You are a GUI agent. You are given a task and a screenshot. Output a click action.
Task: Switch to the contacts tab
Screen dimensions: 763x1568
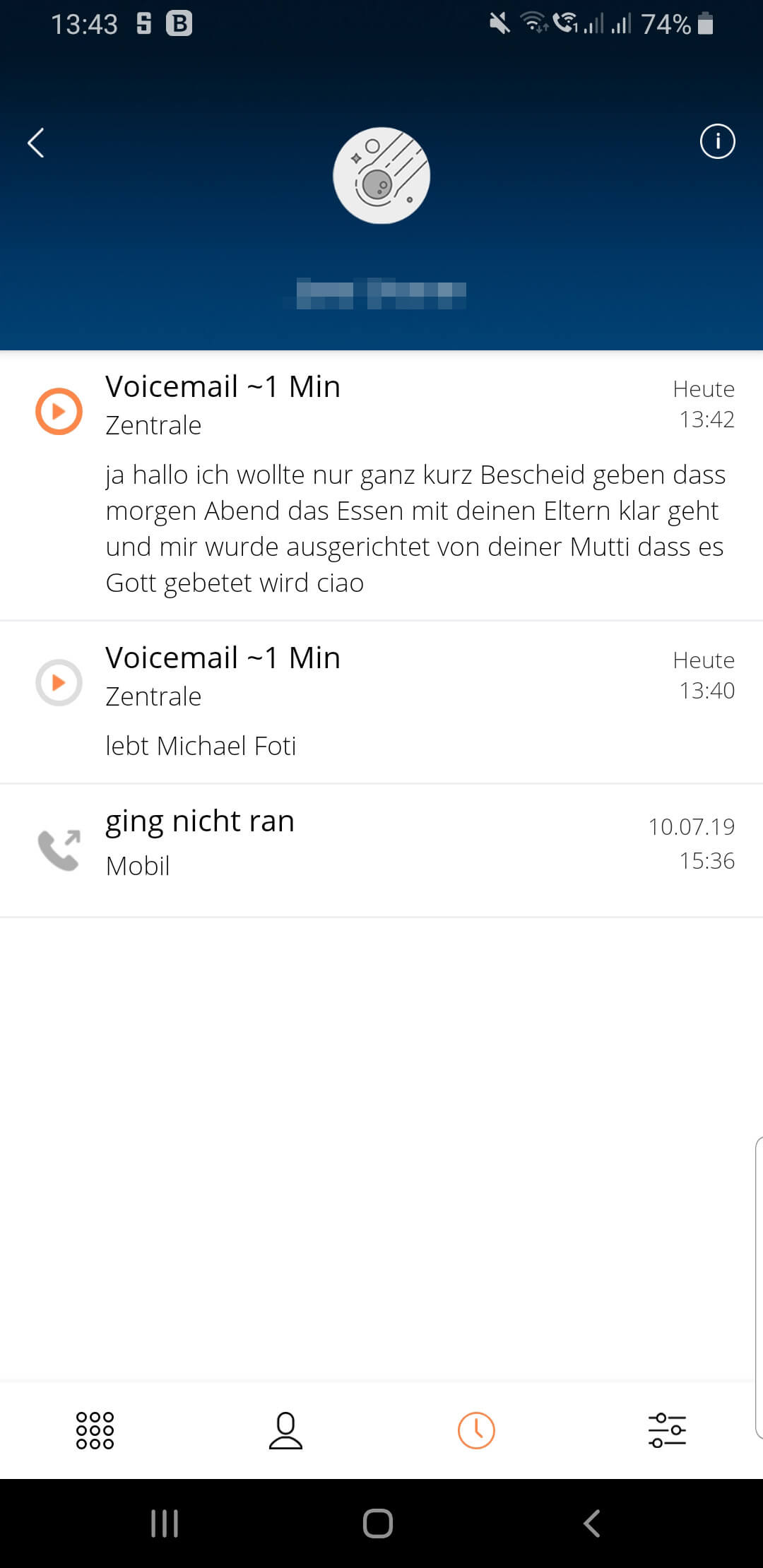(285, 1430)
